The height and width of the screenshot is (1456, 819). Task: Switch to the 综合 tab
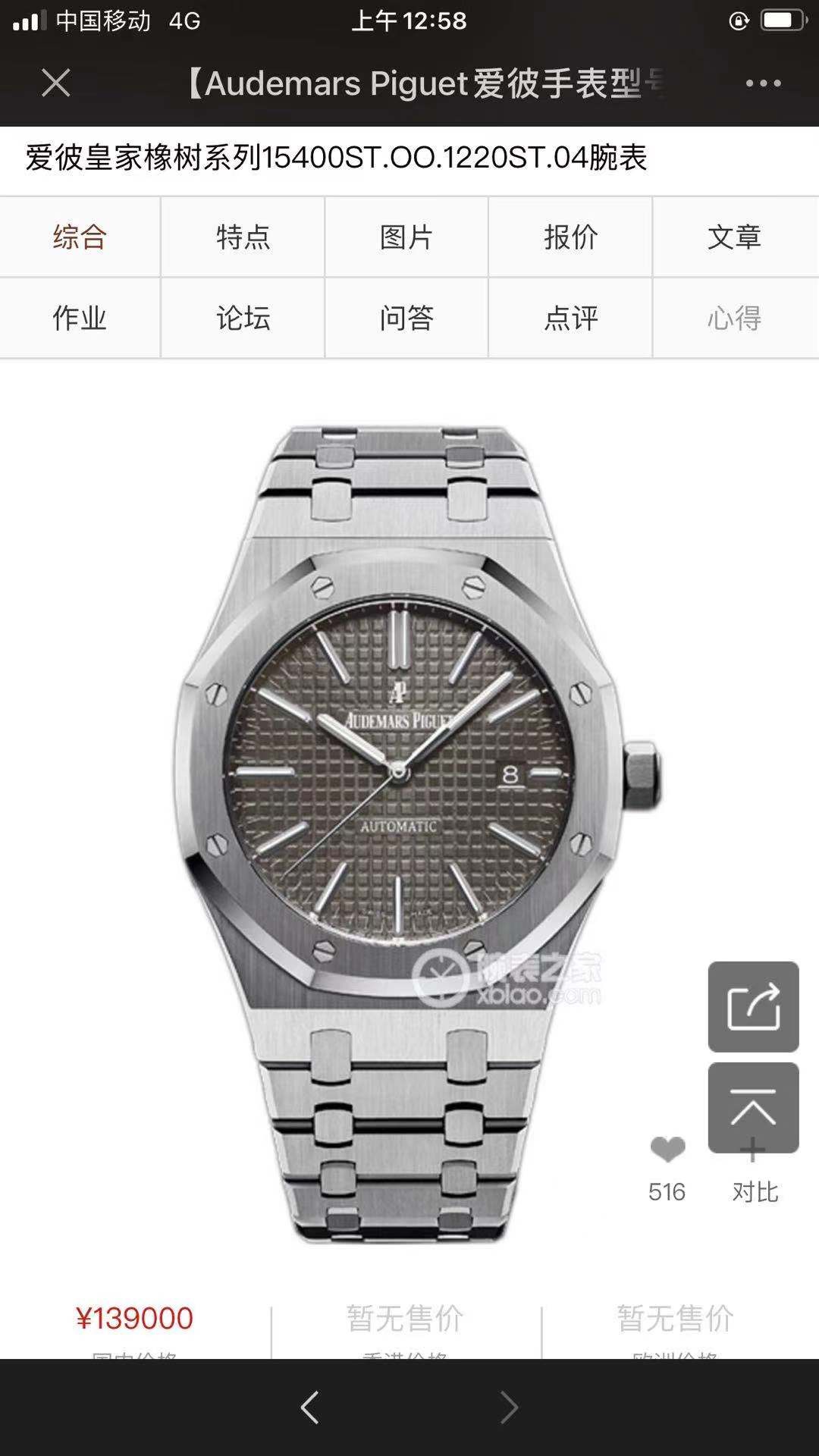(80, 237)
